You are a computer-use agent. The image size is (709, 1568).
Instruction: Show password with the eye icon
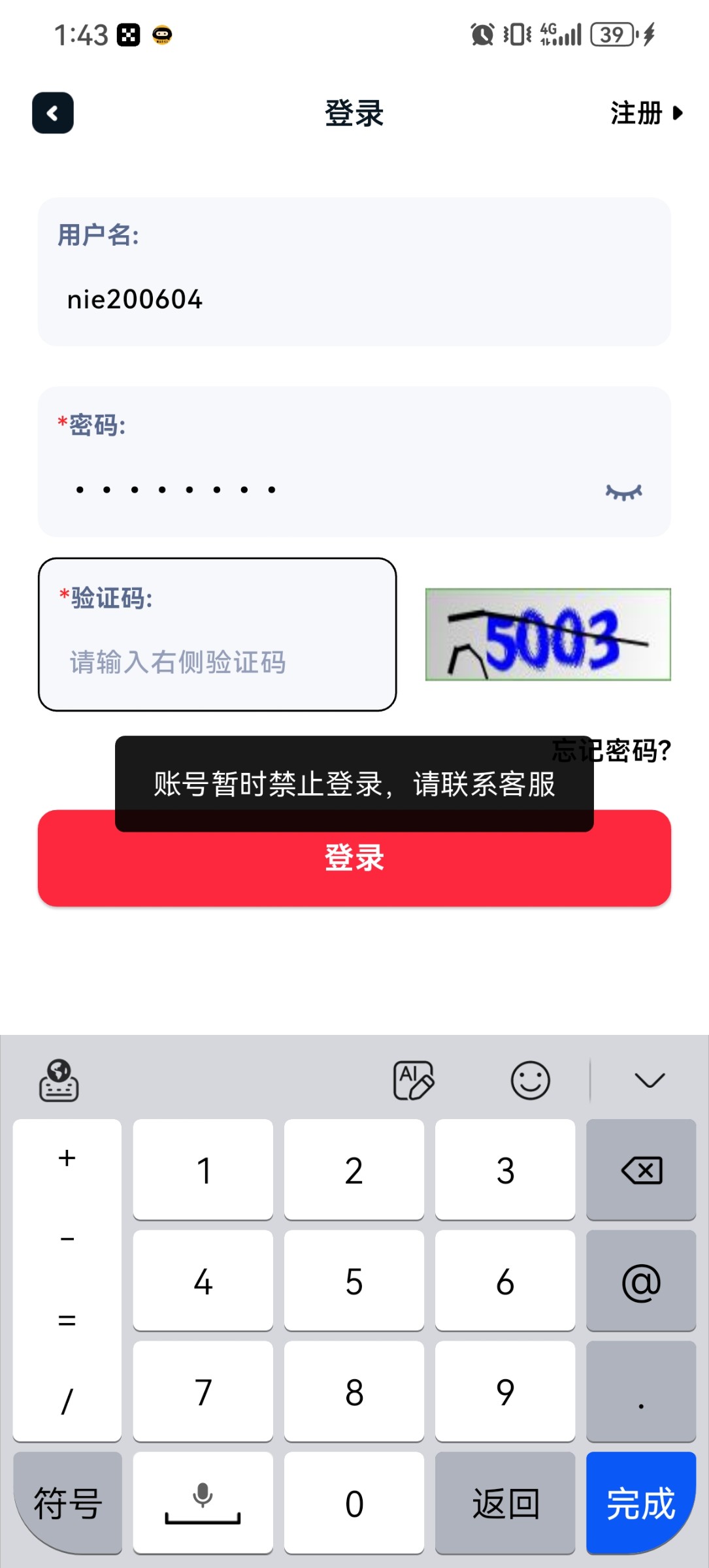pos(623,492)
